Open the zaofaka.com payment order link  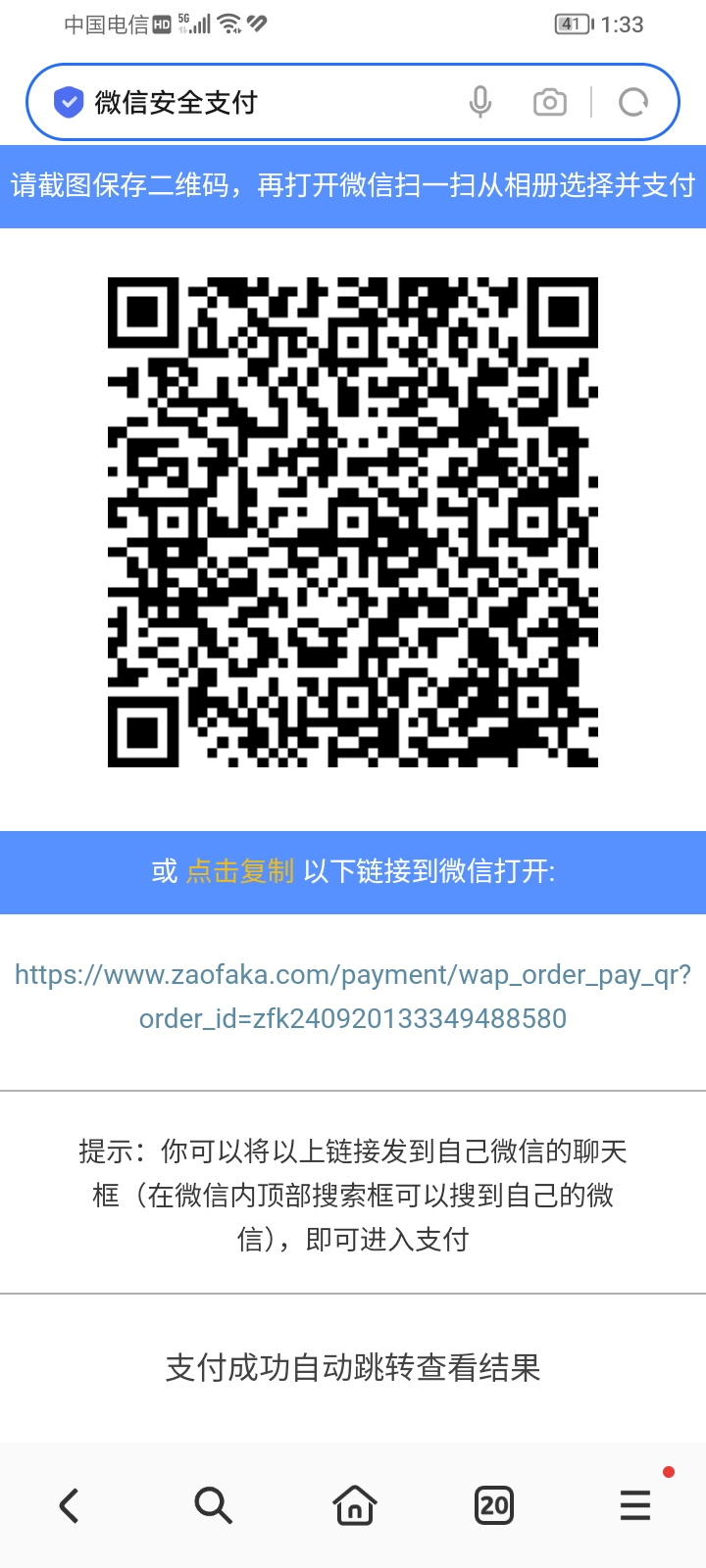coord(353,997)
